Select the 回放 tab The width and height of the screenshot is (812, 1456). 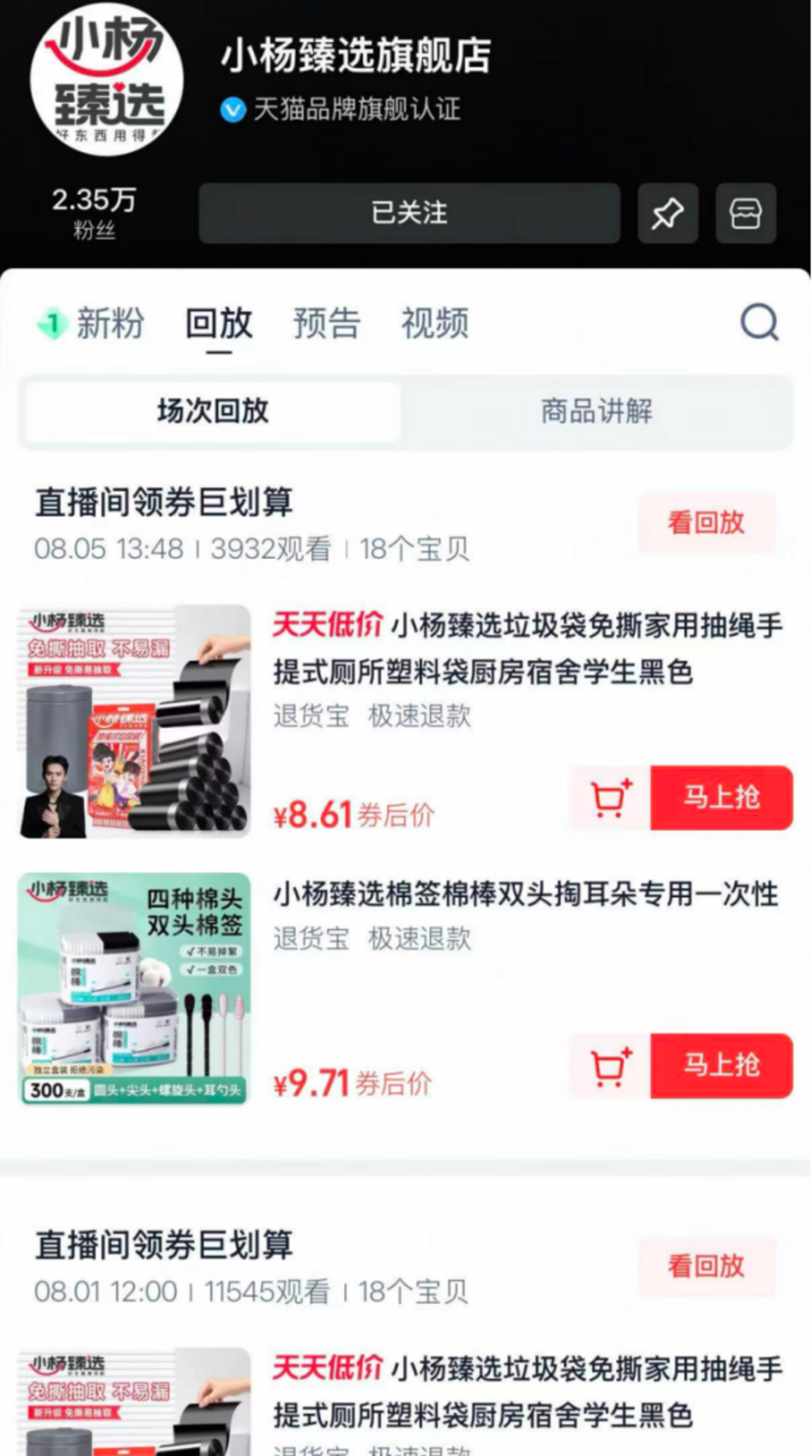click(219, 323)
